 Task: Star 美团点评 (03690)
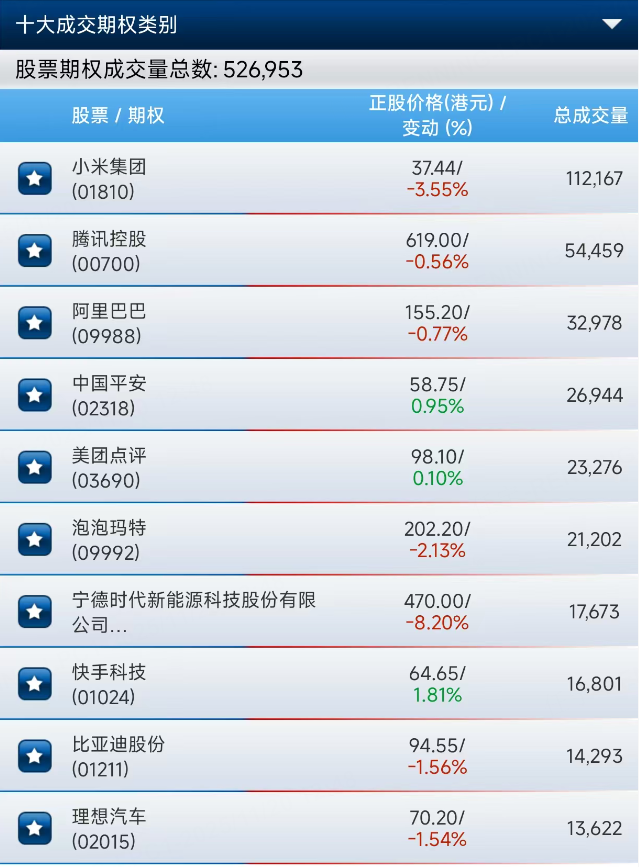[35, 467]
